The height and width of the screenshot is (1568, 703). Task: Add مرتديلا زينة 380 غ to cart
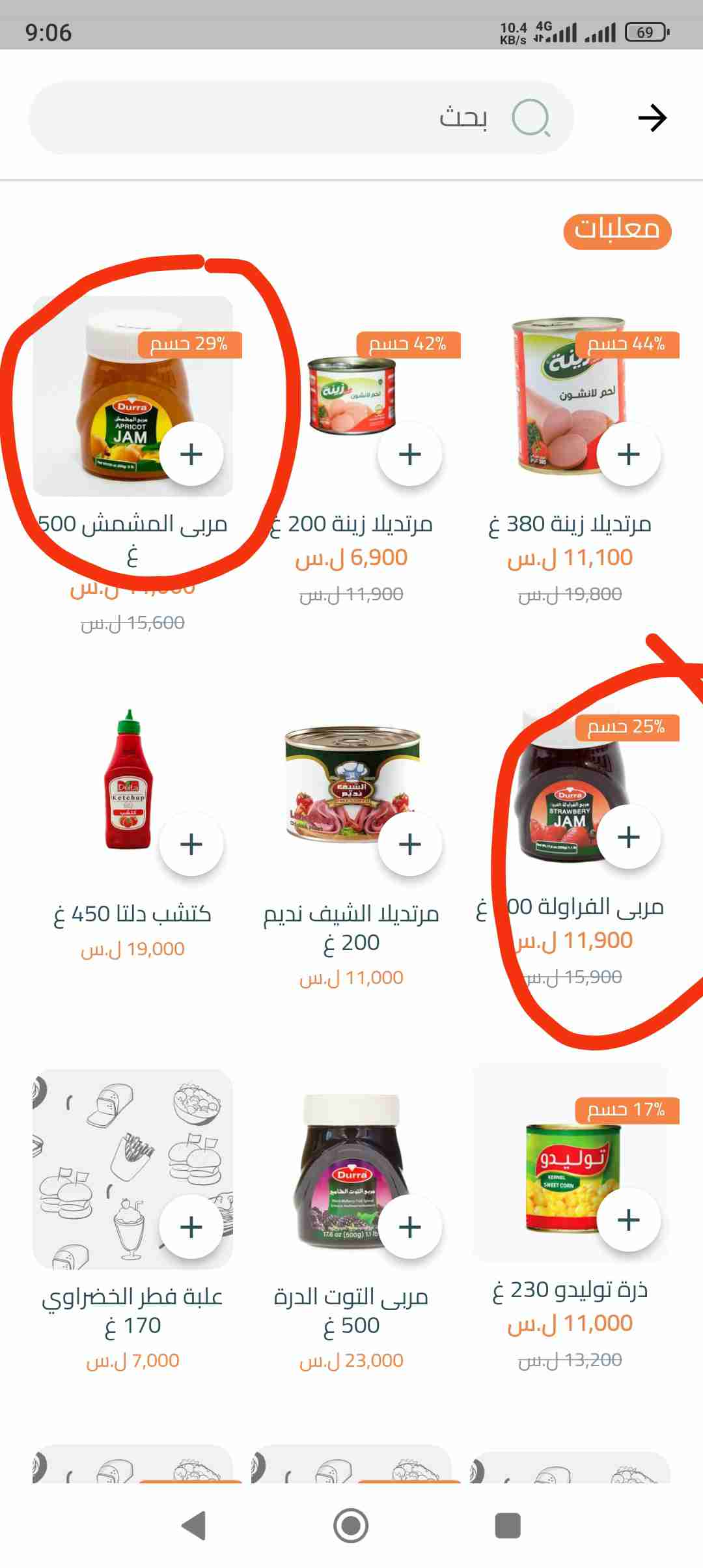click(x=628, y=454)
